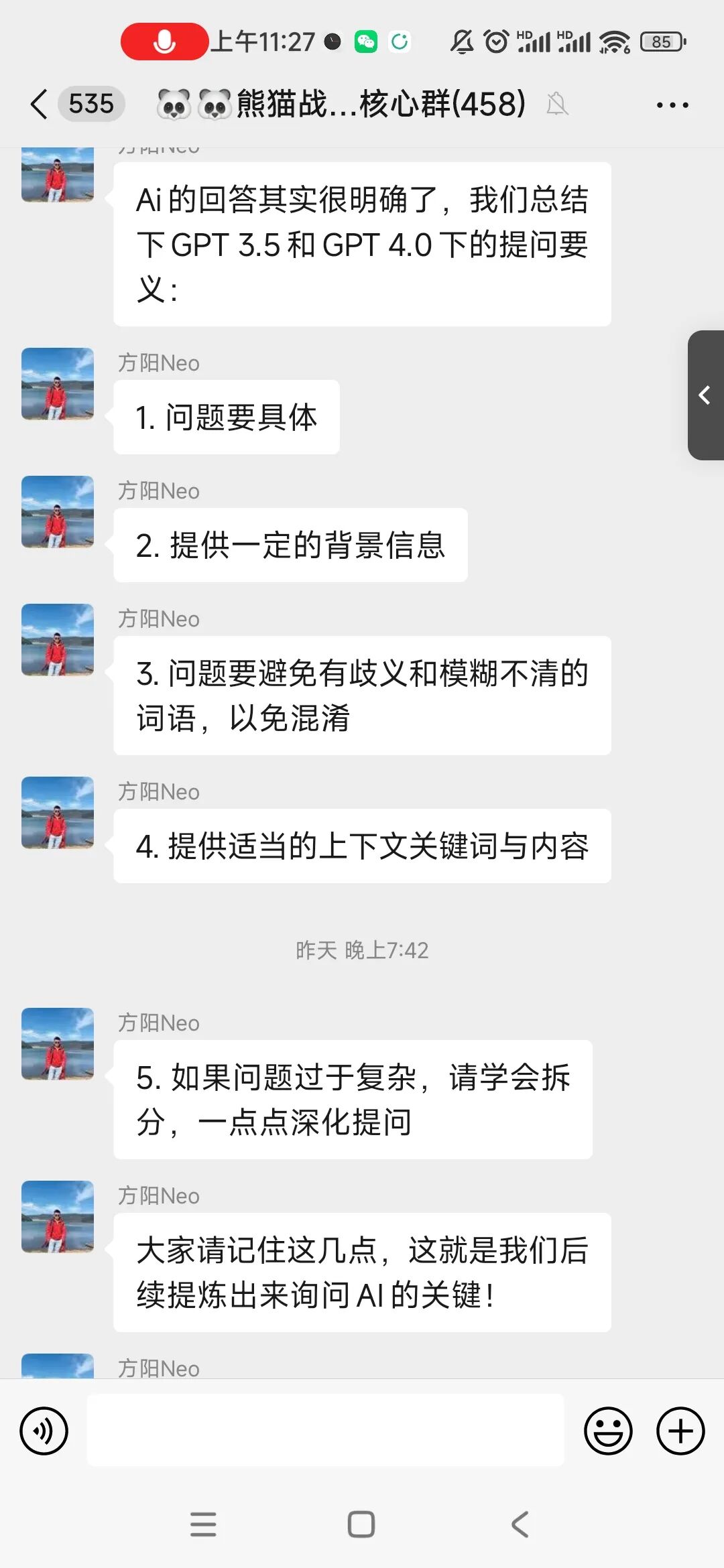The image size is (724, 1568).
Task: Tap the message text field
Action: 325,1430
